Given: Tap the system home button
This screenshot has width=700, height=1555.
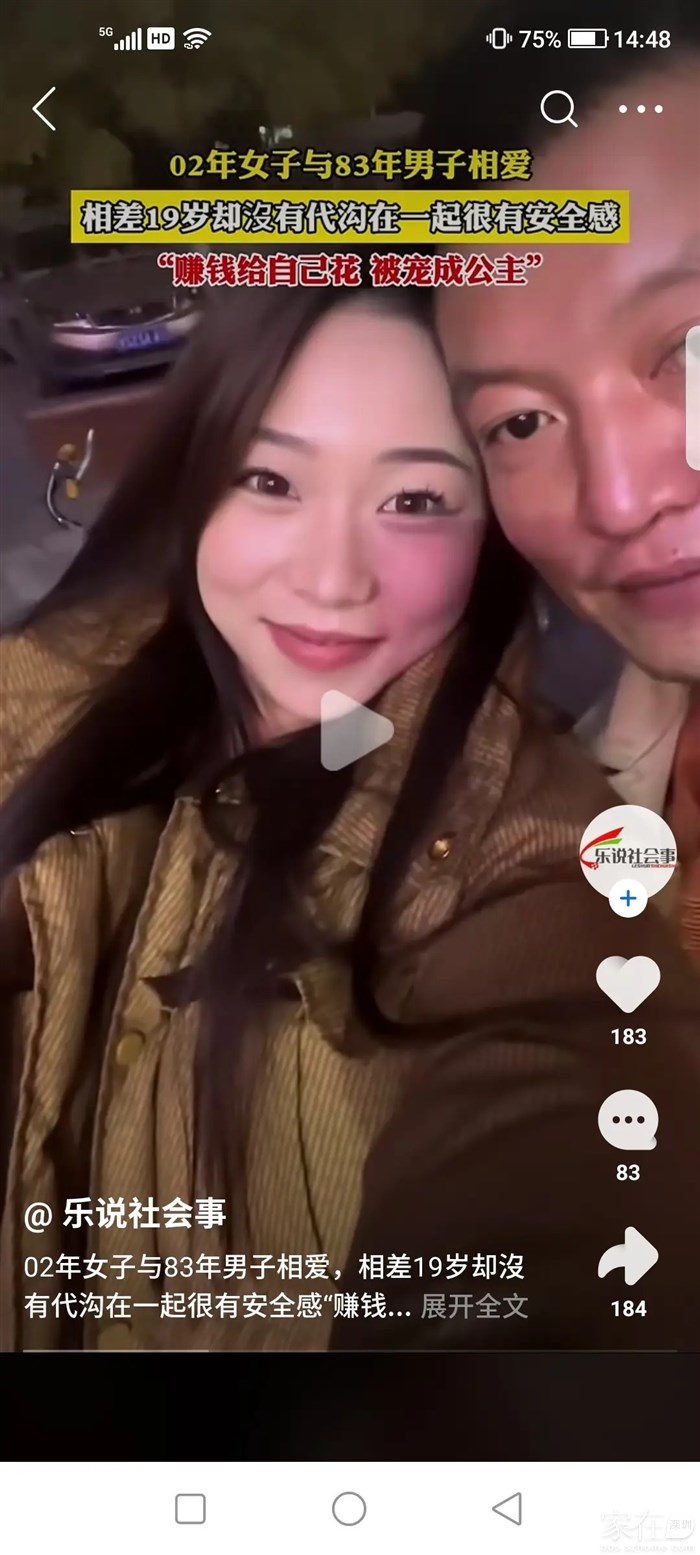Looking at the screenshot, I should pyautogui.click(x=349, y=1508).
